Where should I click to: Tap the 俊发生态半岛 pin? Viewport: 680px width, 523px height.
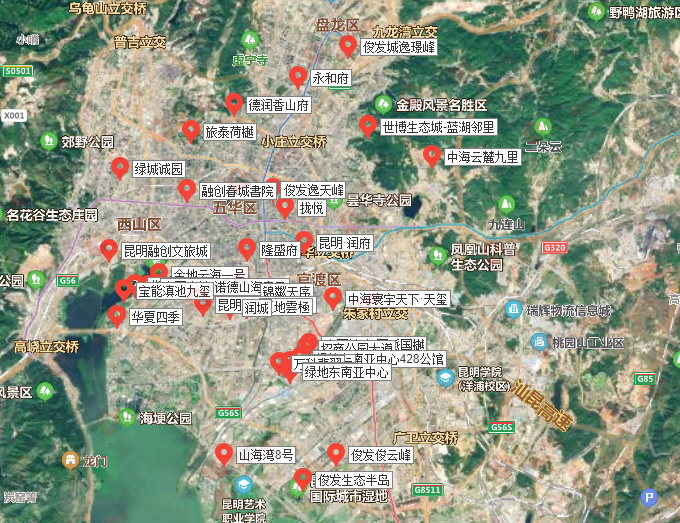[302, 478]
